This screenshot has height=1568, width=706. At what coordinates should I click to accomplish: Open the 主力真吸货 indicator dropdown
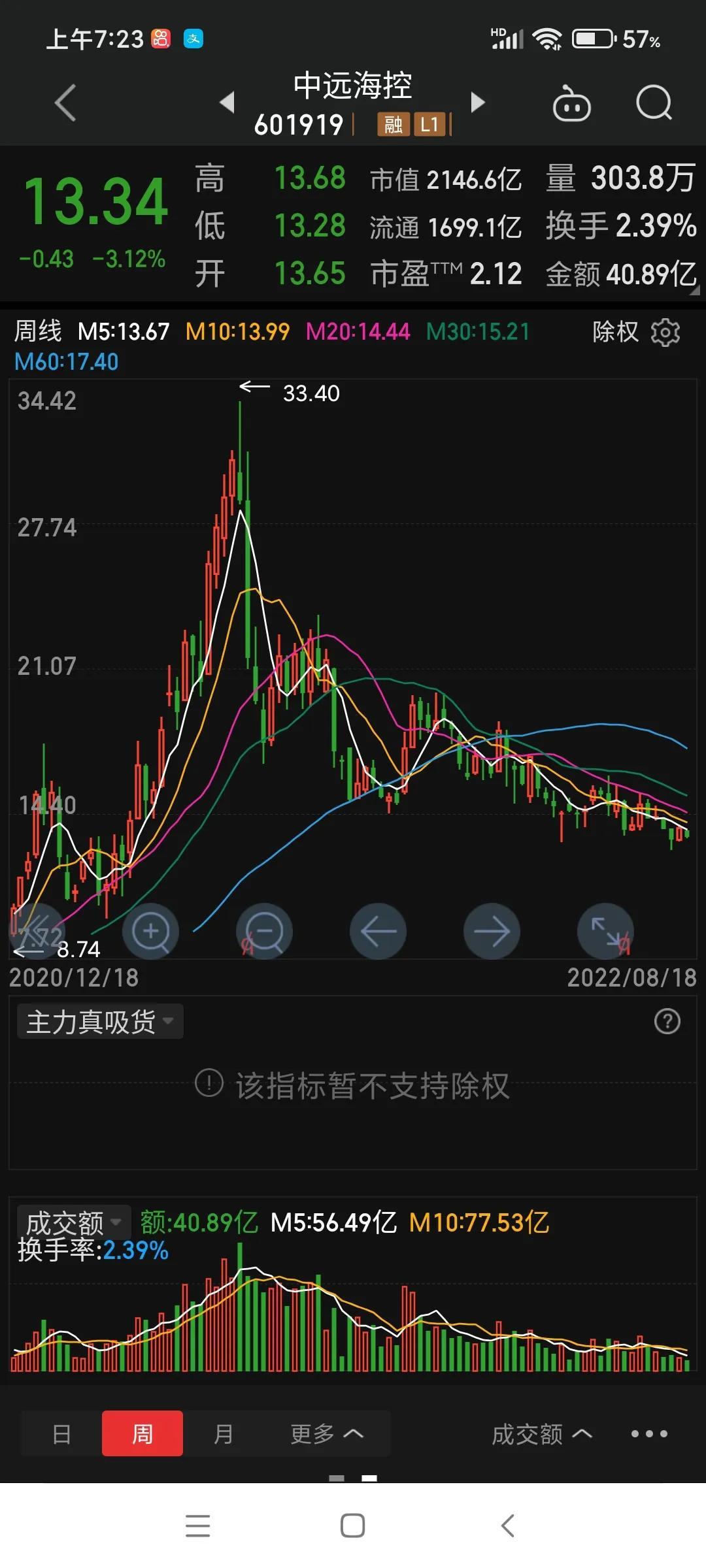click(100, 1021)
